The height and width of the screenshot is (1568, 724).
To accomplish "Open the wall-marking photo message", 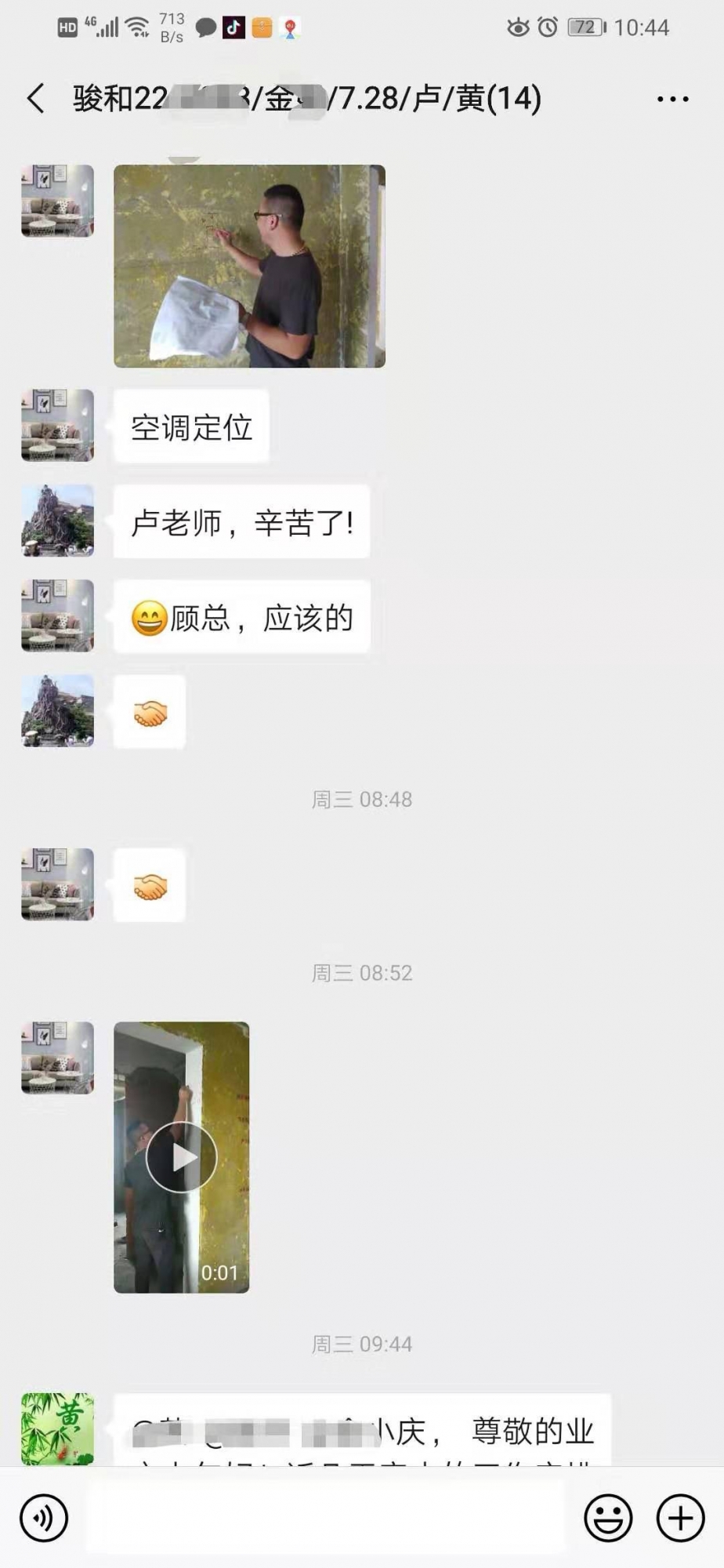I will click(x=249, y=267).
